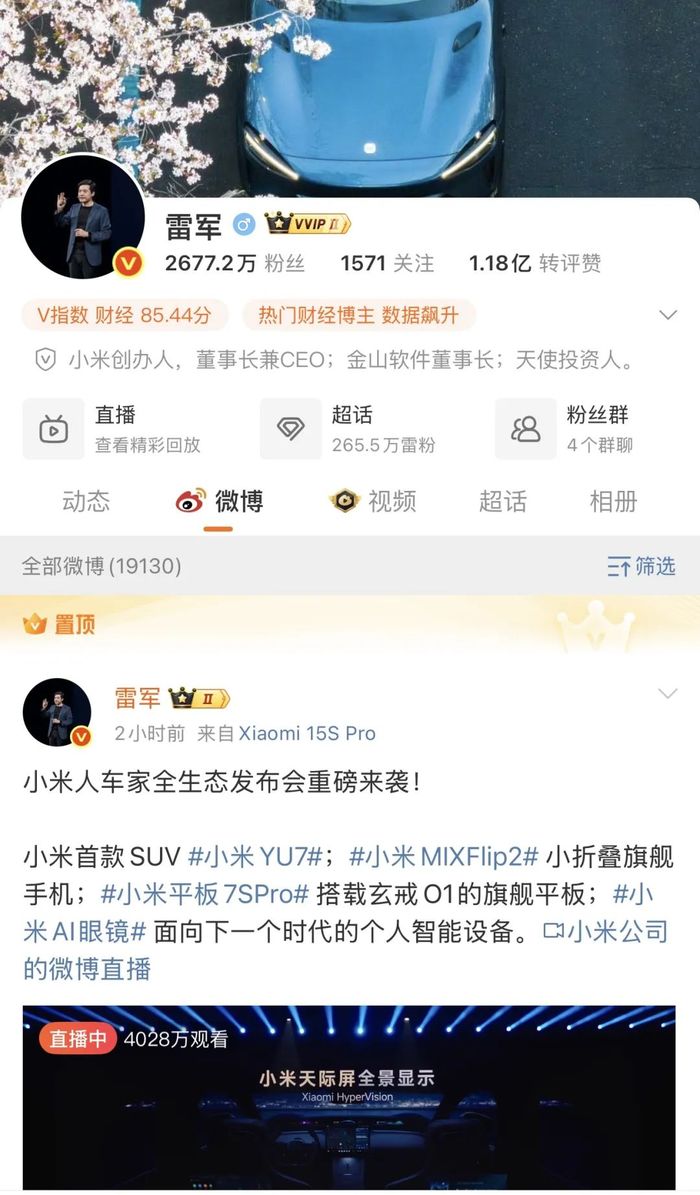Switch to the 视频 tab
700x1195 pixels.
(373, 502)
